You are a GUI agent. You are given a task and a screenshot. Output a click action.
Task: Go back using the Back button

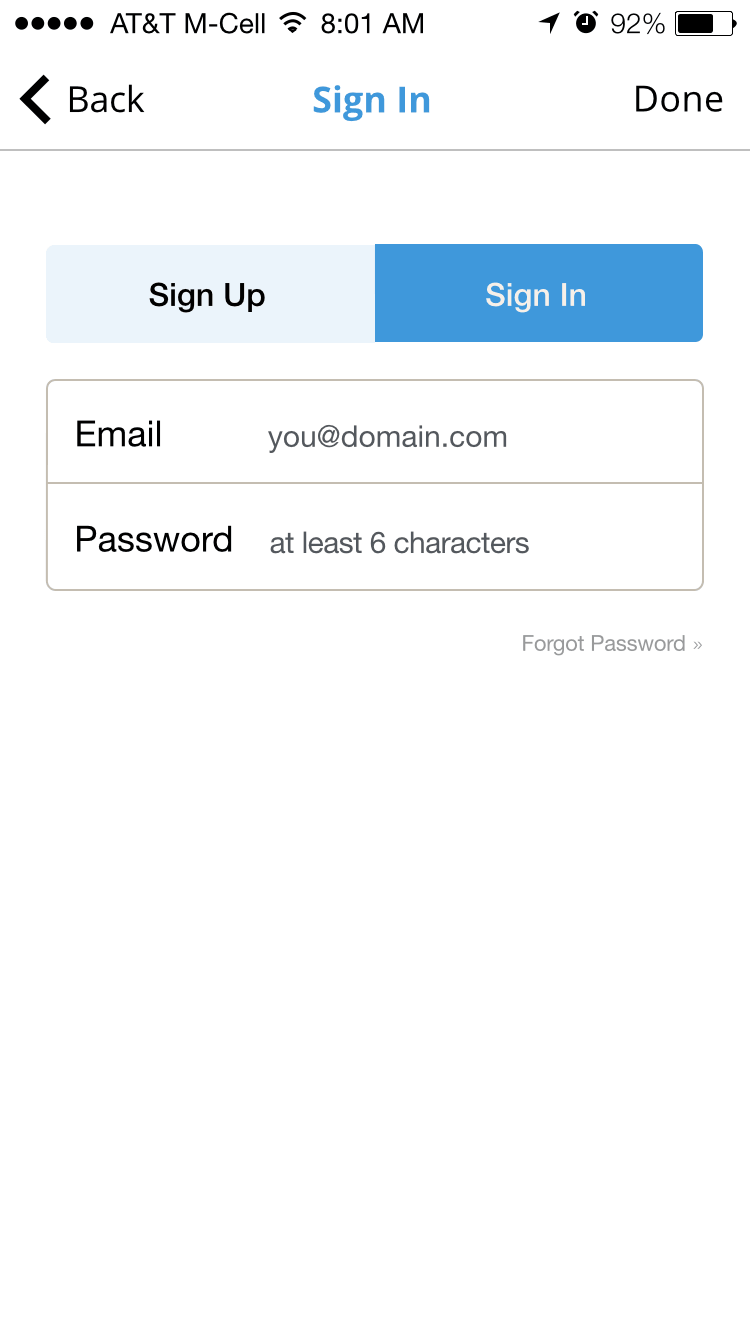pyautogui.click(x=82, y=100)
